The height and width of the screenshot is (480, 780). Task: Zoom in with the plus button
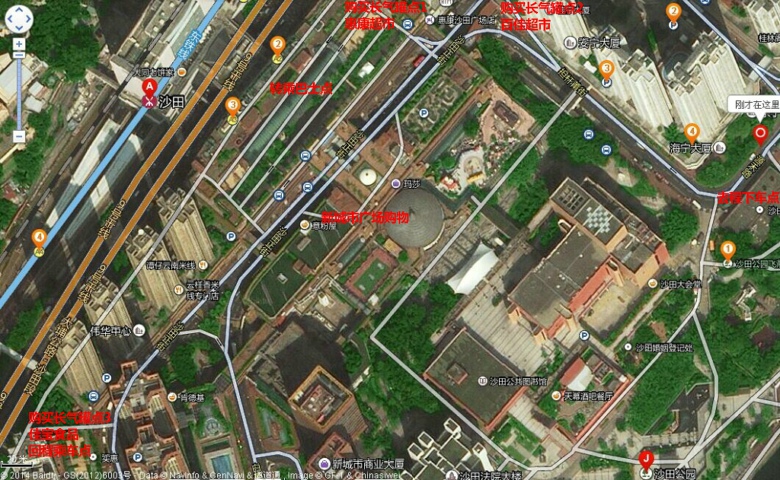[x=19, y=45]
